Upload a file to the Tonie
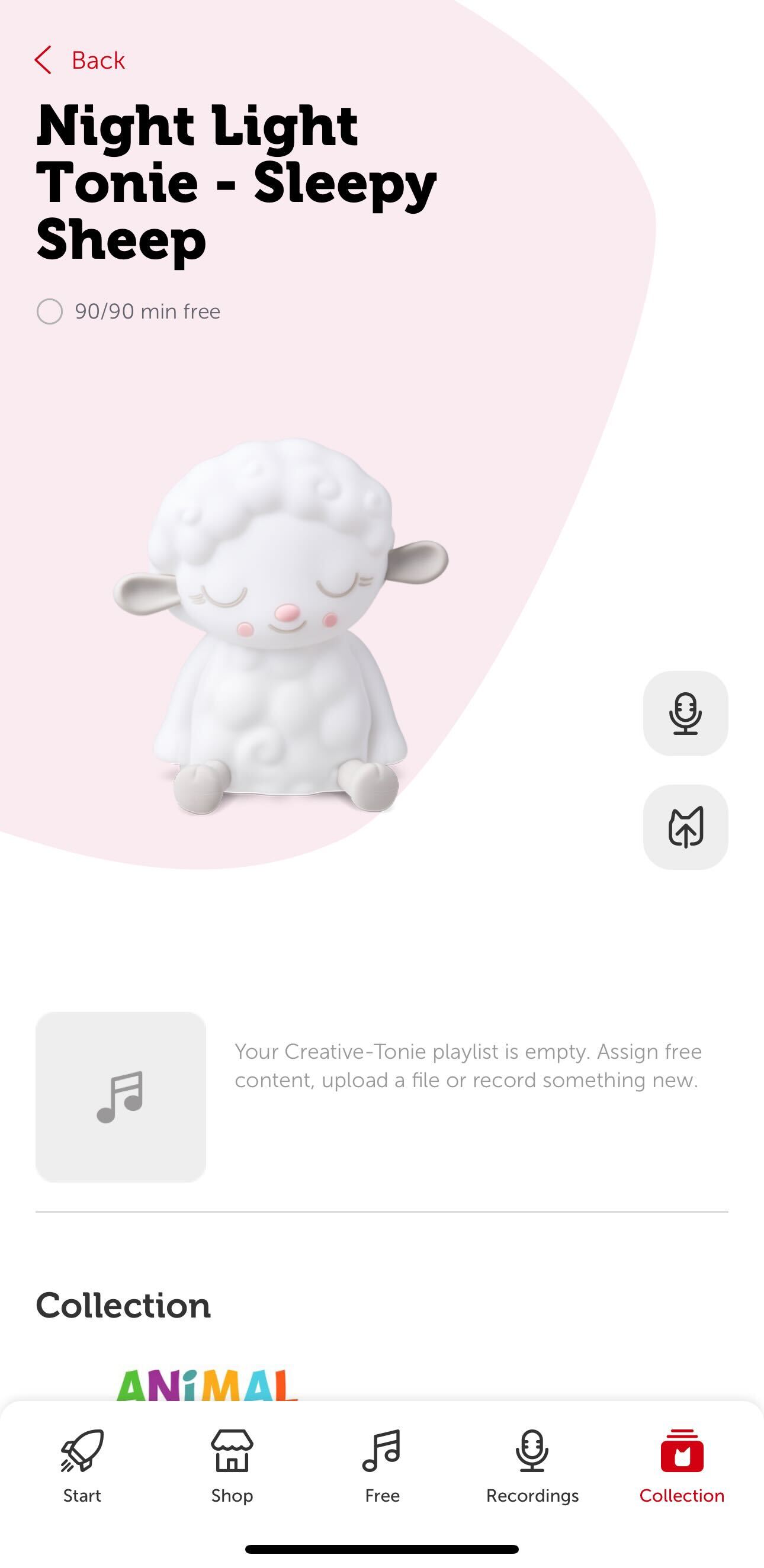 [685, 827]
